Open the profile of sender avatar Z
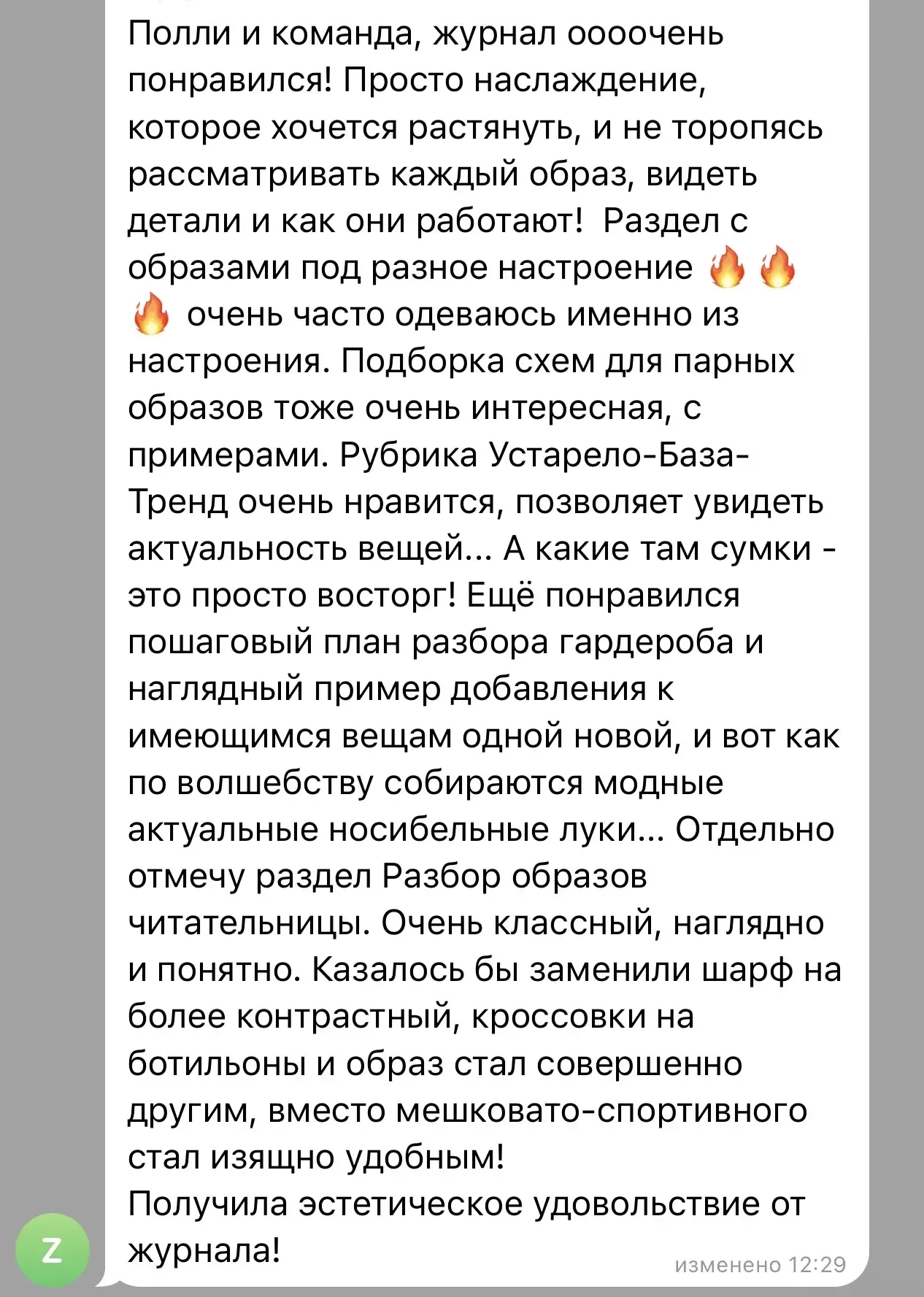 [52, 1250]
